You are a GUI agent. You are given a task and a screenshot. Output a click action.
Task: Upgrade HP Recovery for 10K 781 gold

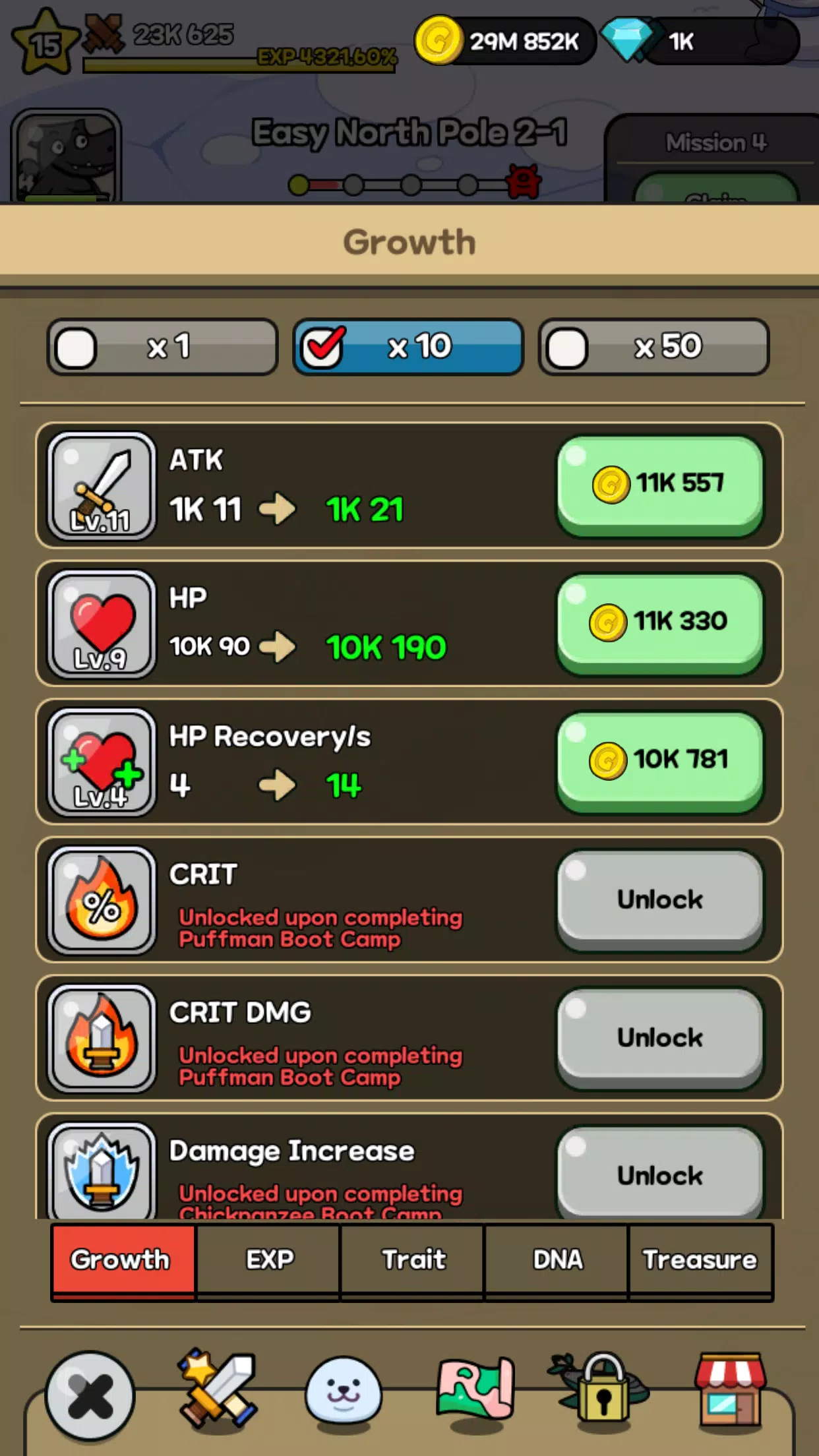click(x=660, y=760)
